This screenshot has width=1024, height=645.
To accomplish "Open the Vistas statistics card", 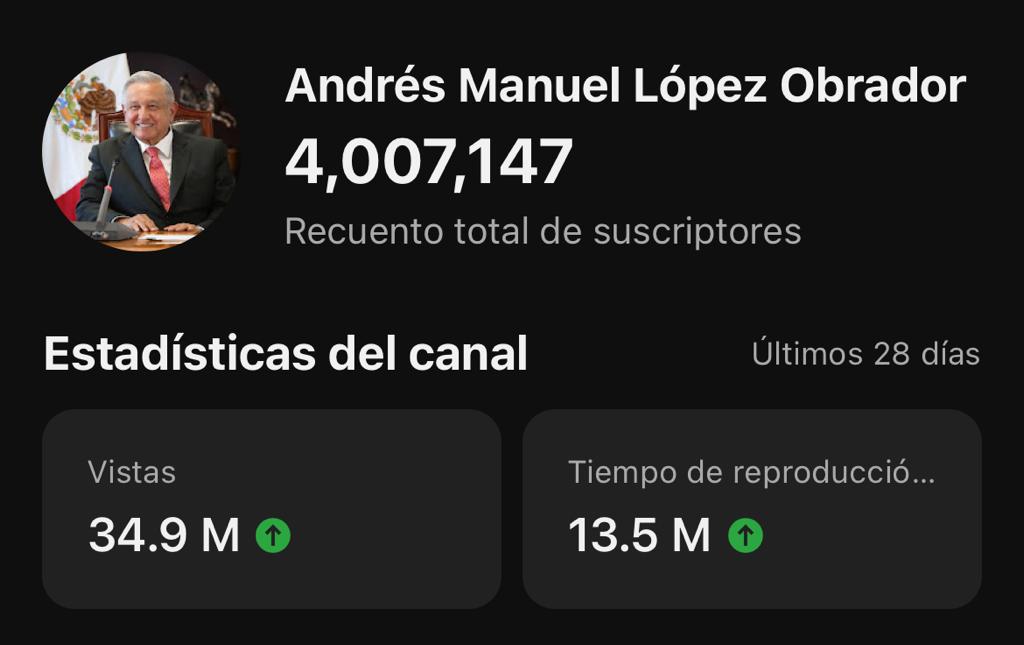I will click(x=271, y=508).
